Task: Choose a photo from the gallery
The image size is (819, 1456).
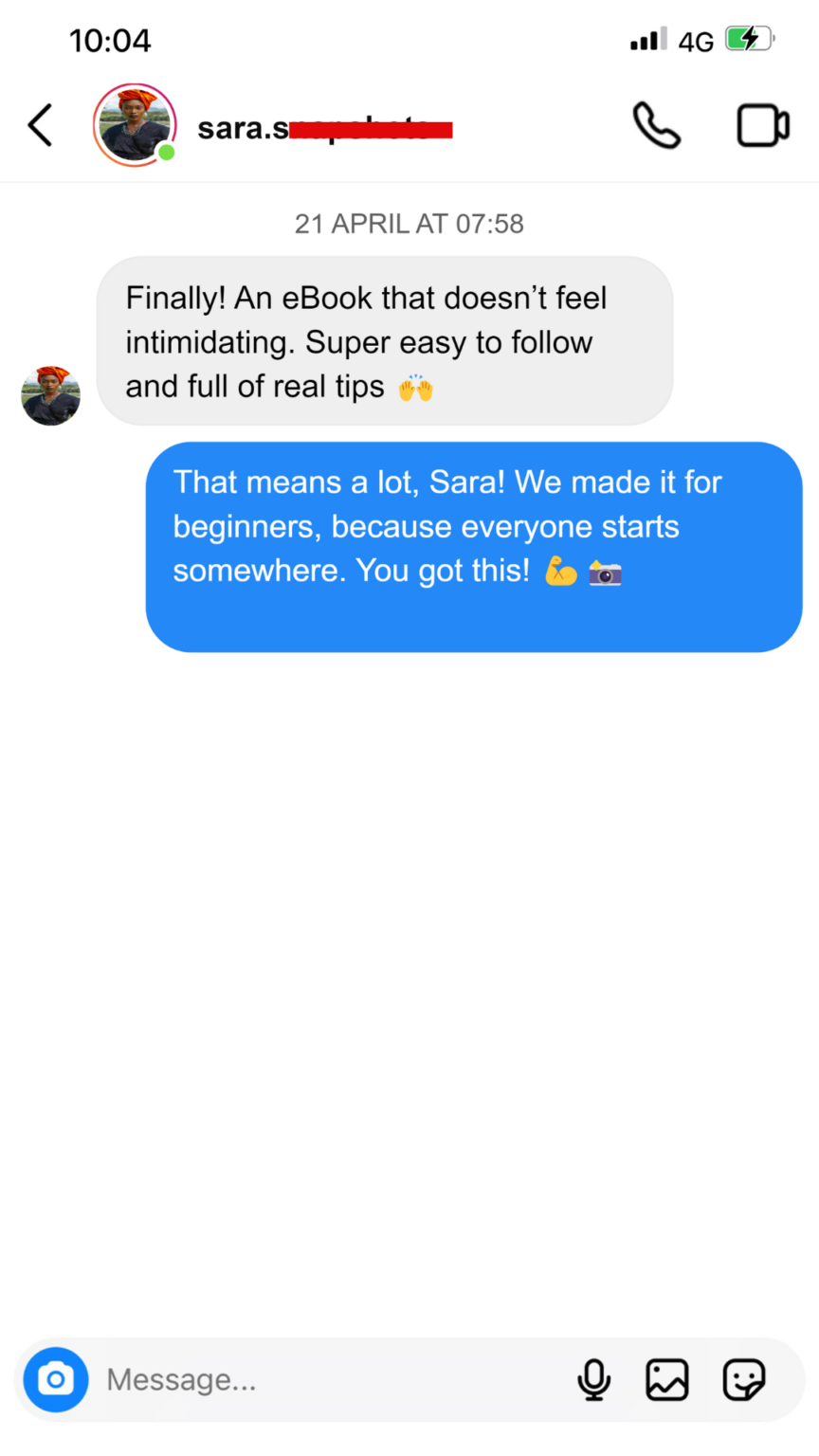Action: click(667, 1379)
